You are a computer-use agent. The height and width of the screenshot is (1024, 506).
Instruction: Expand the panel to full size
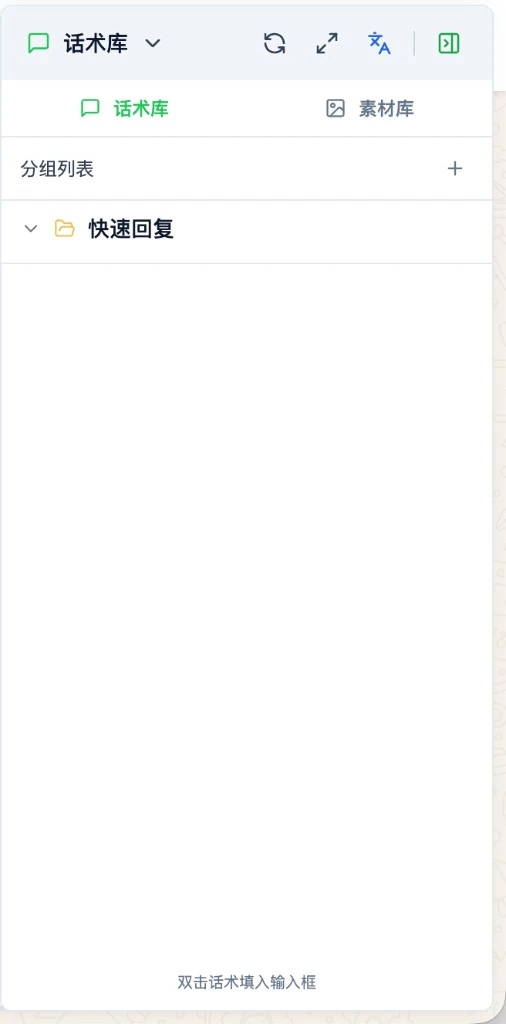[327, 44]
